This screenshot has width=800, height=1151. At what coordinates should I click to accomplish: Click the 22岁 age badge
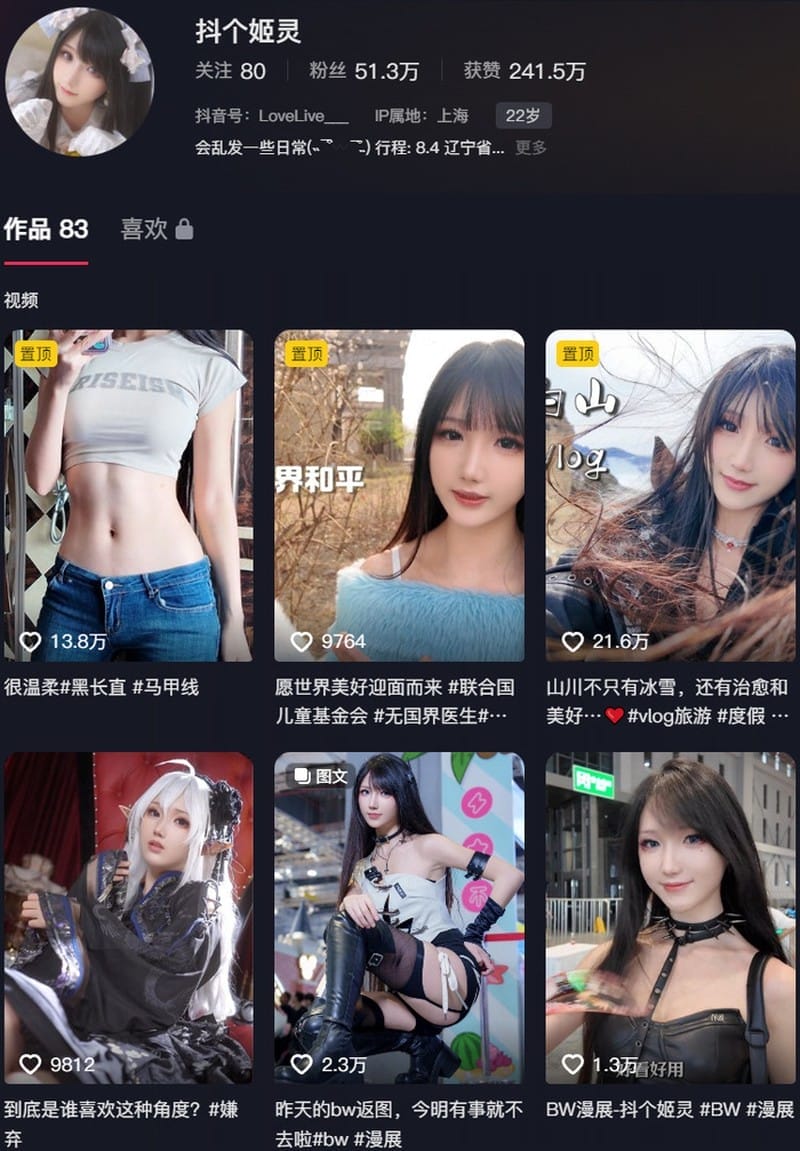coord(524,115)
